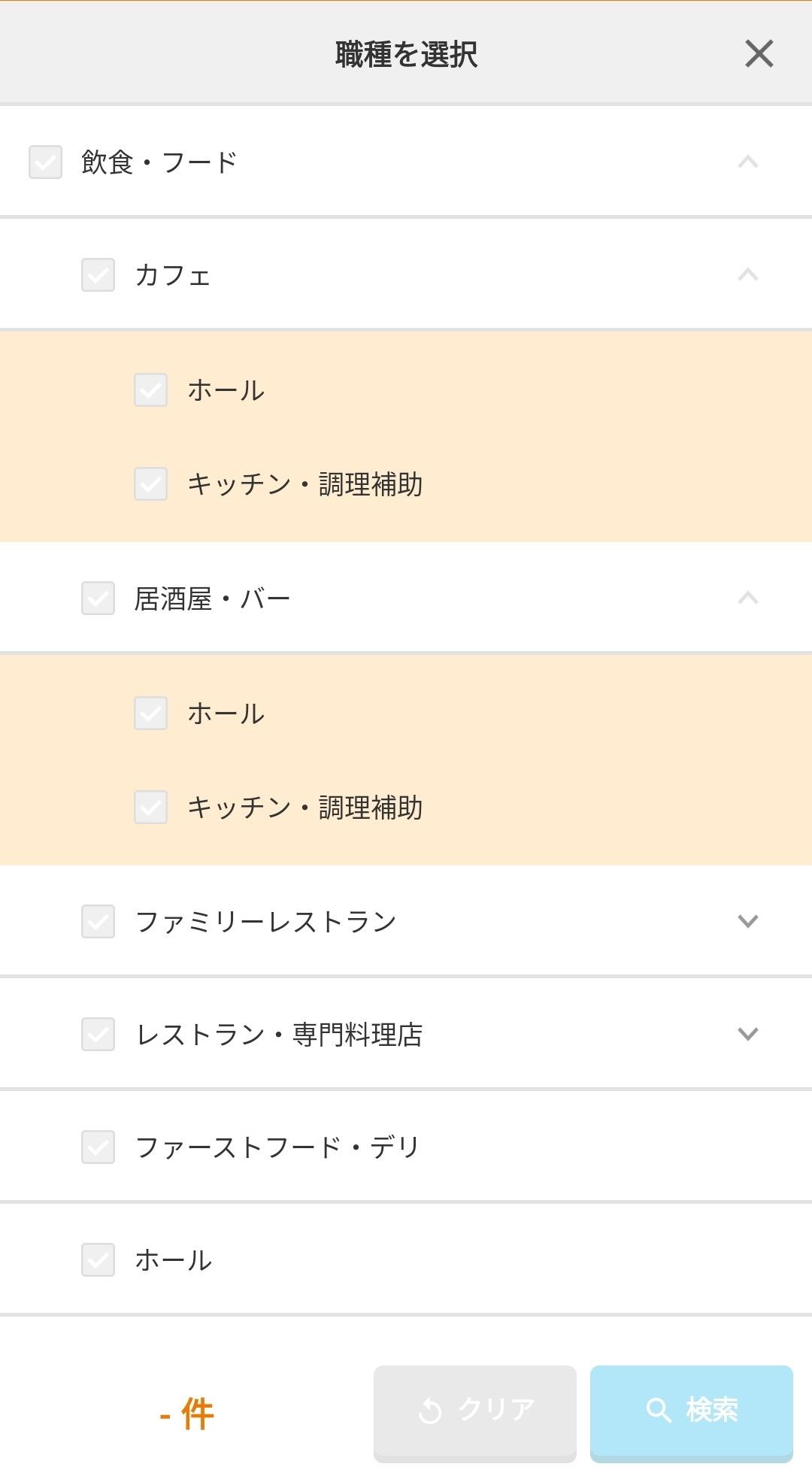This screenshot has width=812, height=1482.
Task: Select the カフェ checkbox
Action: point(98,275)
